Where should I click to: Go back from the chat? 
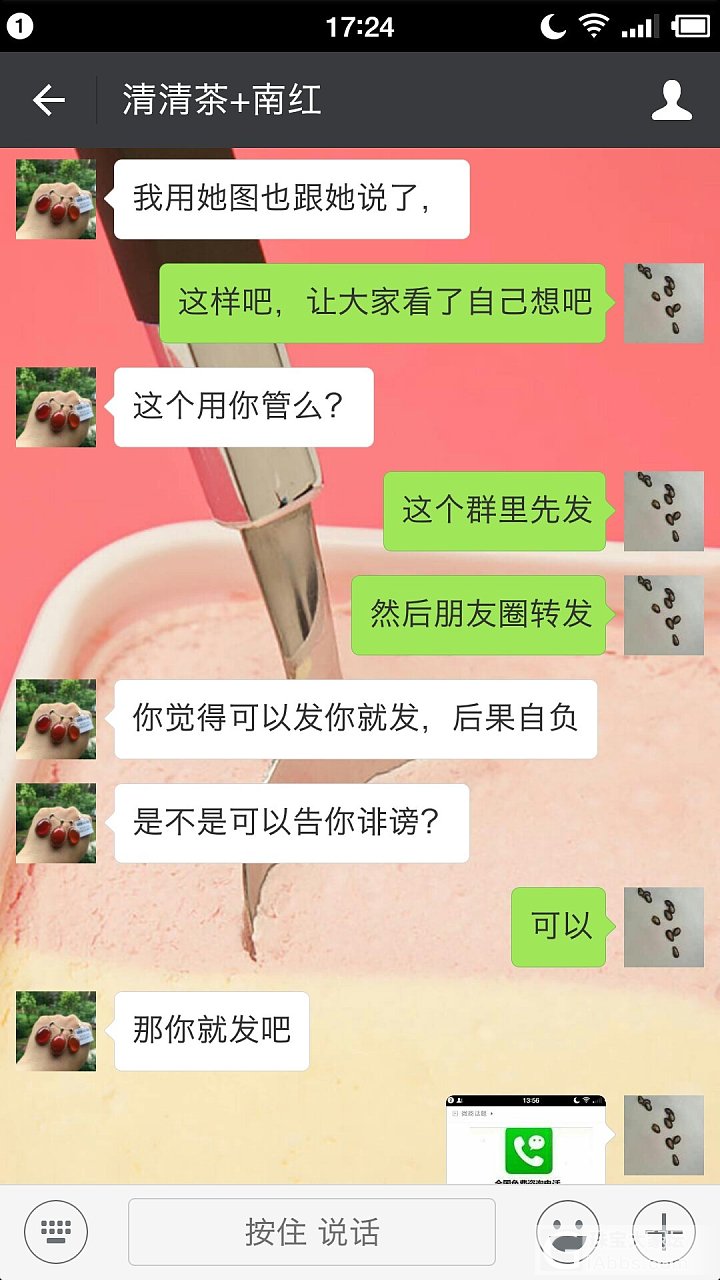tap(48, 100)
